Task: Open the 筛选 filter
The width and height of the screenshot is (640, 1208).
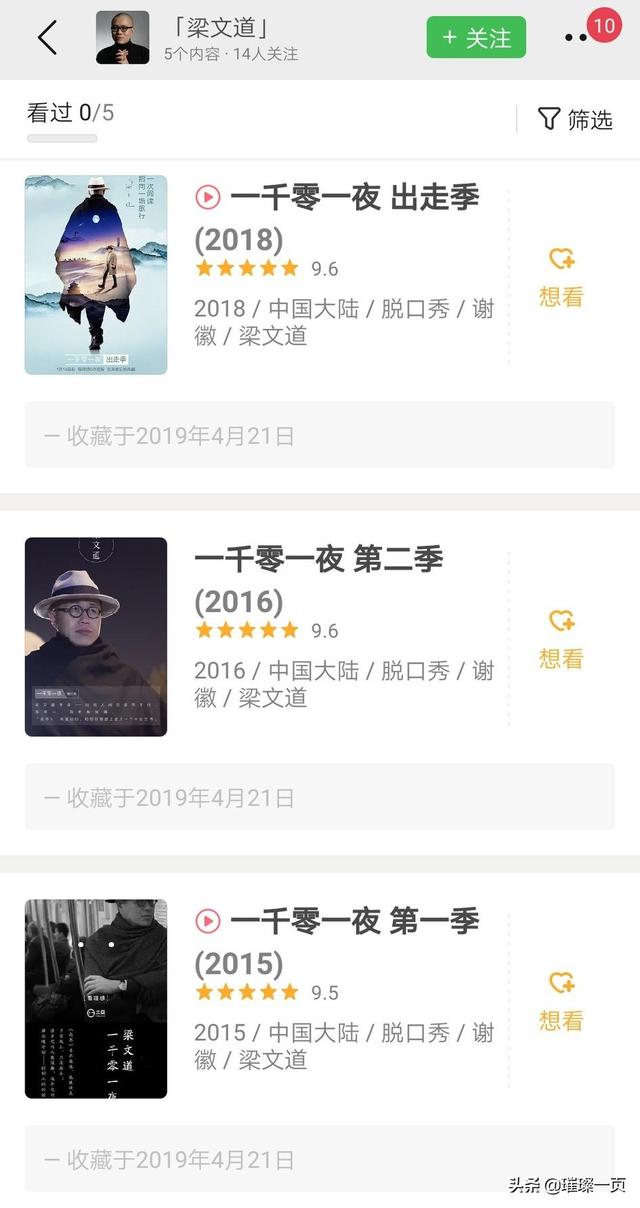Action: 575,119
